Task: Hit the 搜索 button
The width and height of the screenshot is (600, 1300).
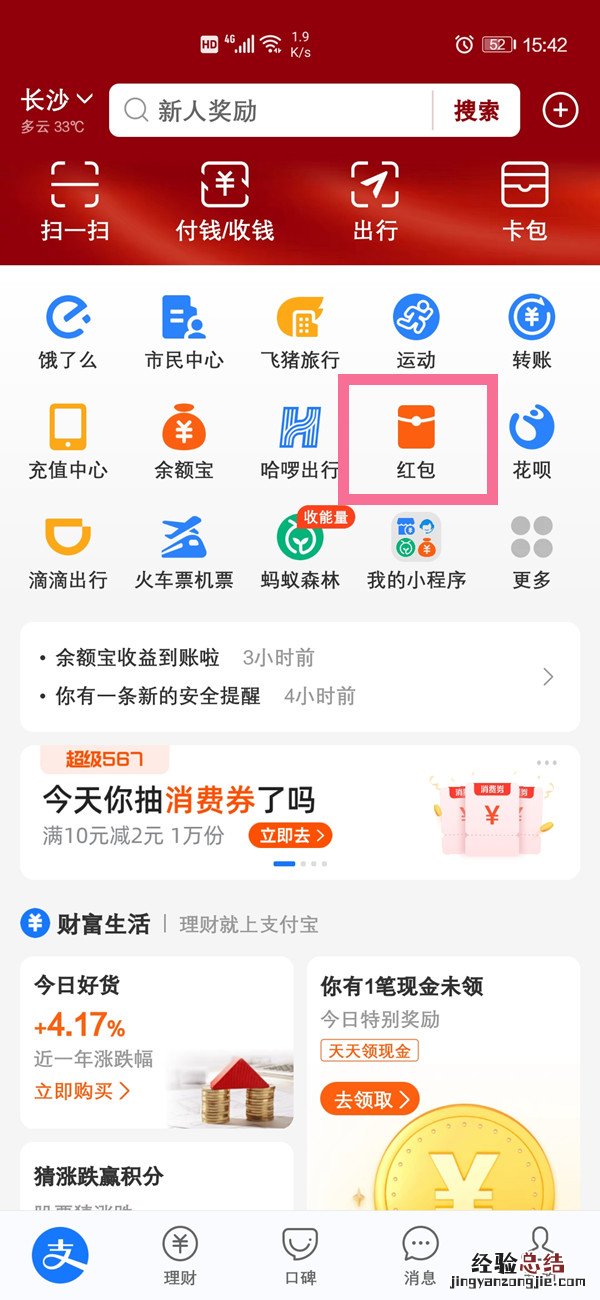Action: click(x=476, y=110)
